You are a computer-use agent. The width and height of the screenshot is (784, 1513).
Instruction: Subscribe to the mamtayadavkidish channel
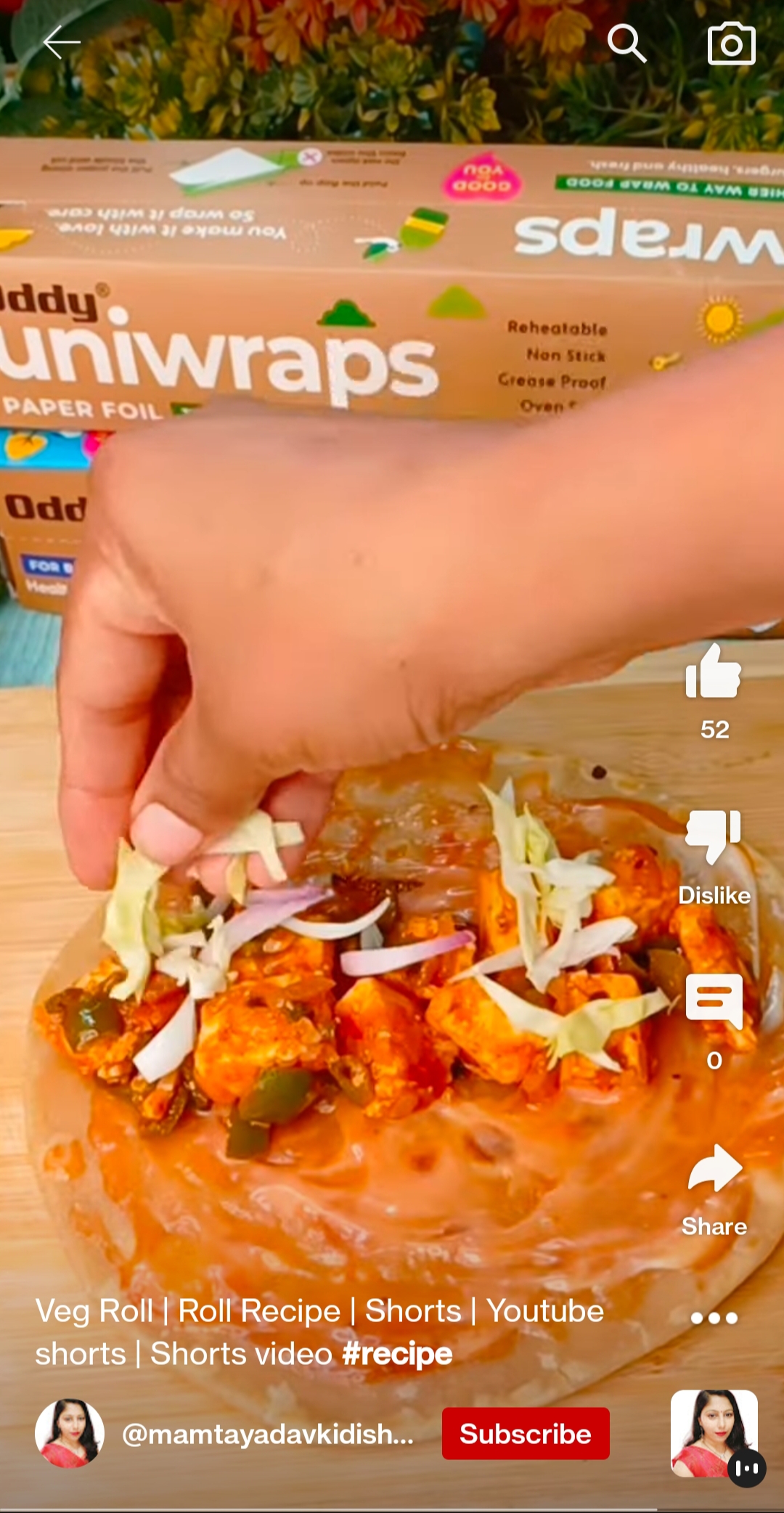pos(526,1433)
